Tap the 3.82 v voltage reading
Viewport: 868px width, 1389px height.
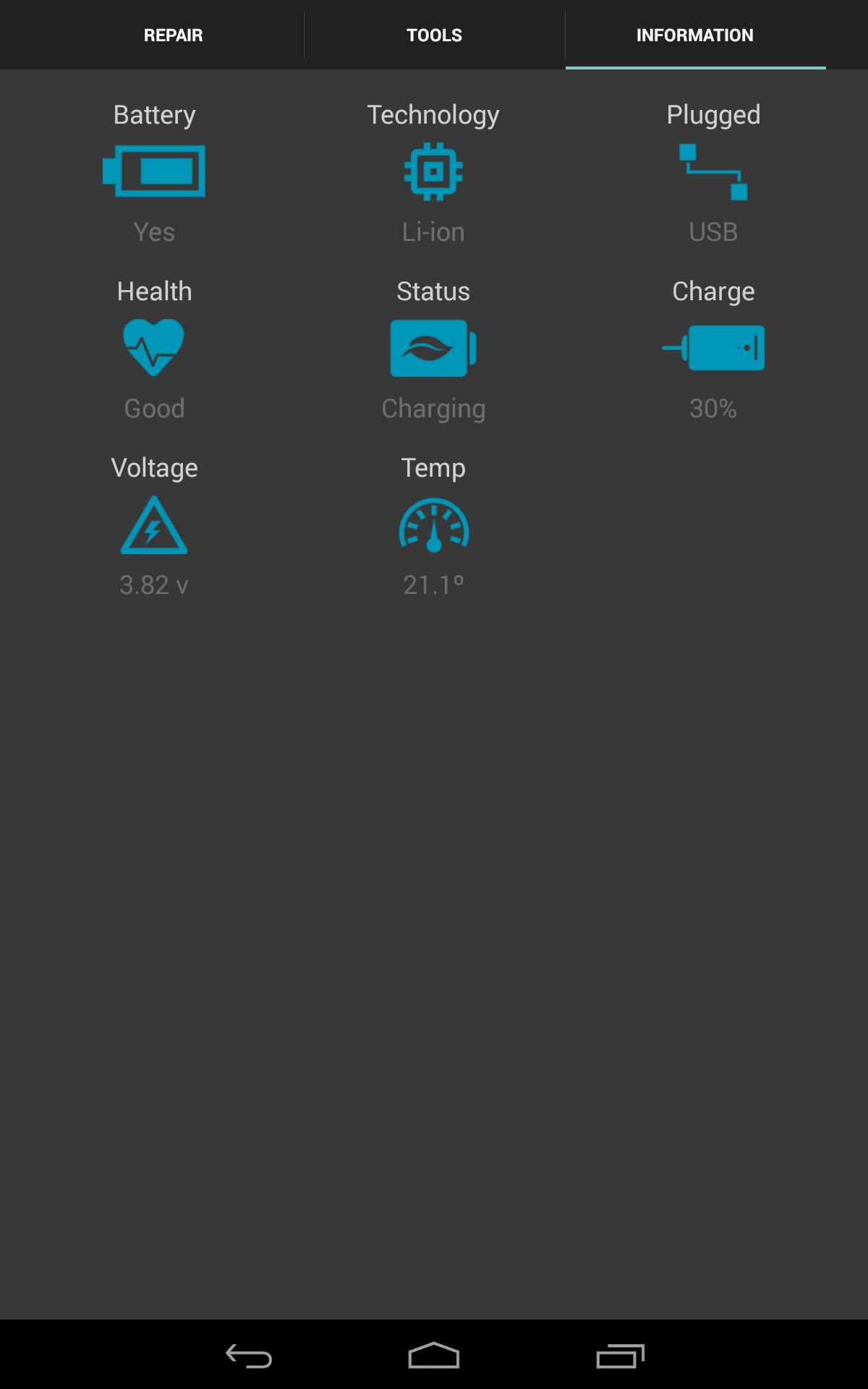154,585
